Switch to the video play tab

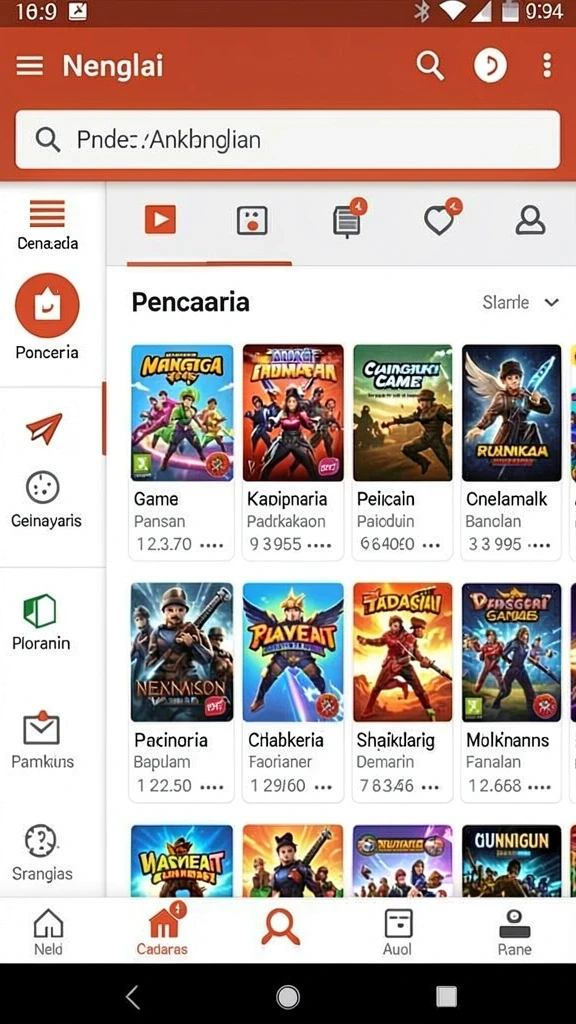coord(160,220)
